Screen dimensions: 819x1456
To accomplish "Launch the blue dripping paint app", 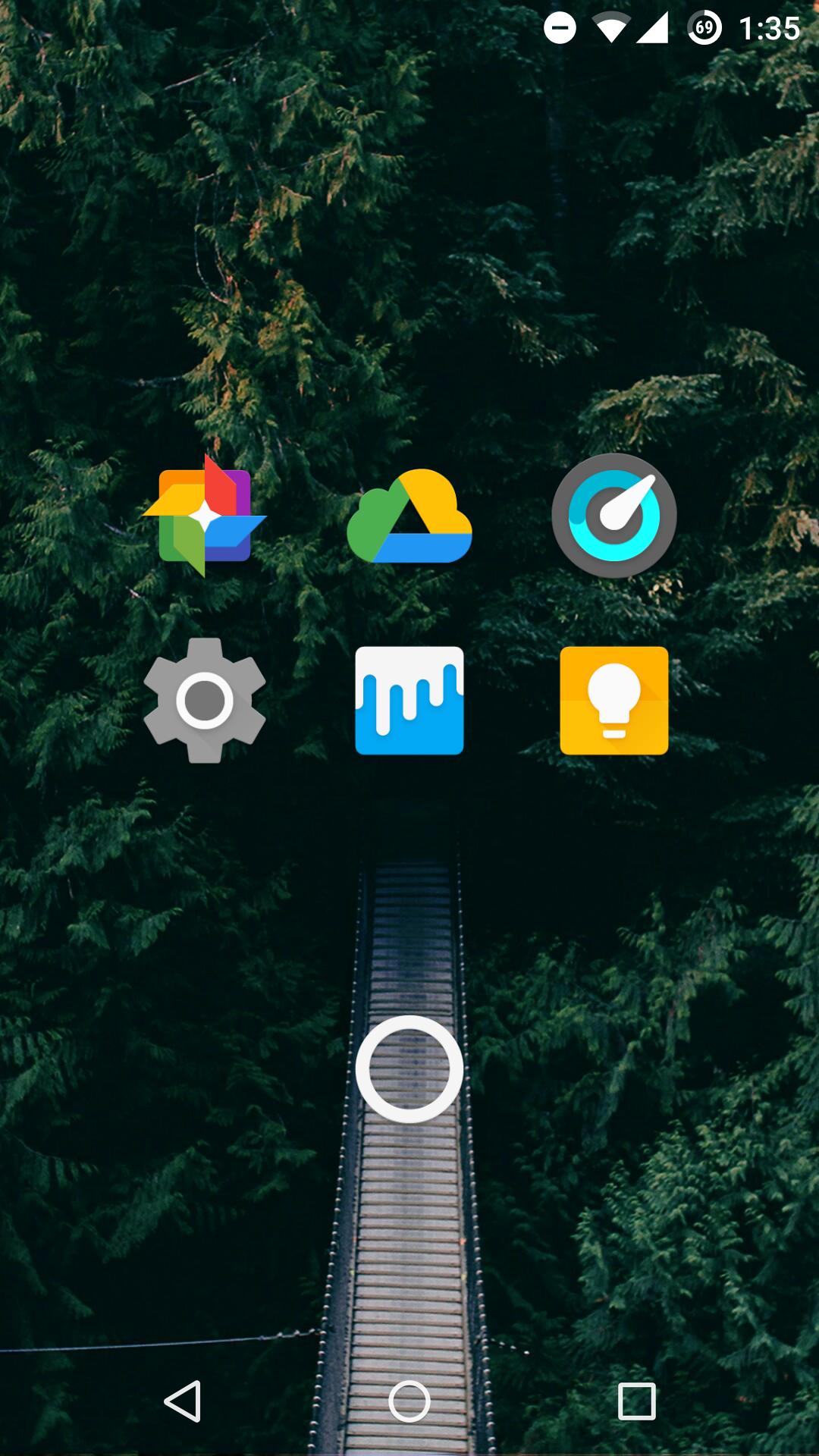I will coord(409,700).
